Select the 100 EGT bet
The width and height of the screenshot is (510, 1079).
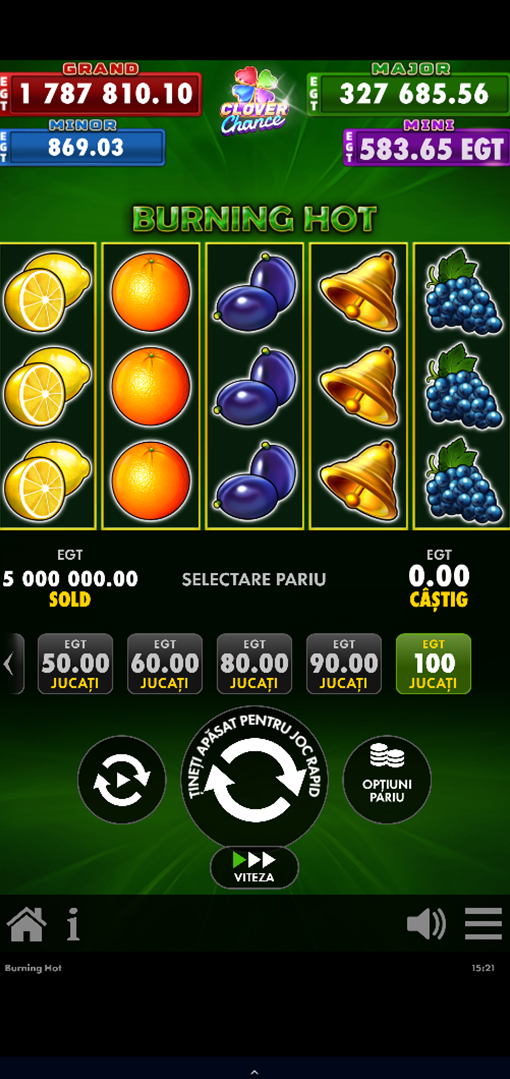tap(434, 663)
